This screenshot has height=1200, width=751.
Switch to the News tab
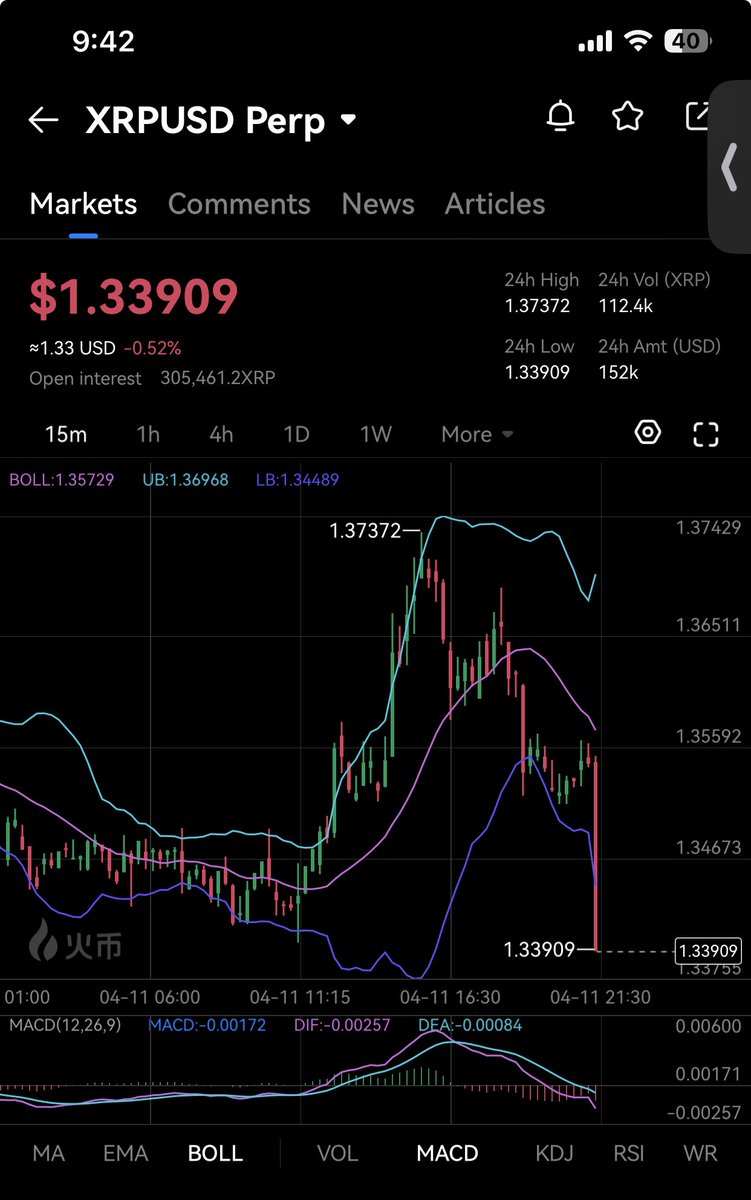pos(378,204)
